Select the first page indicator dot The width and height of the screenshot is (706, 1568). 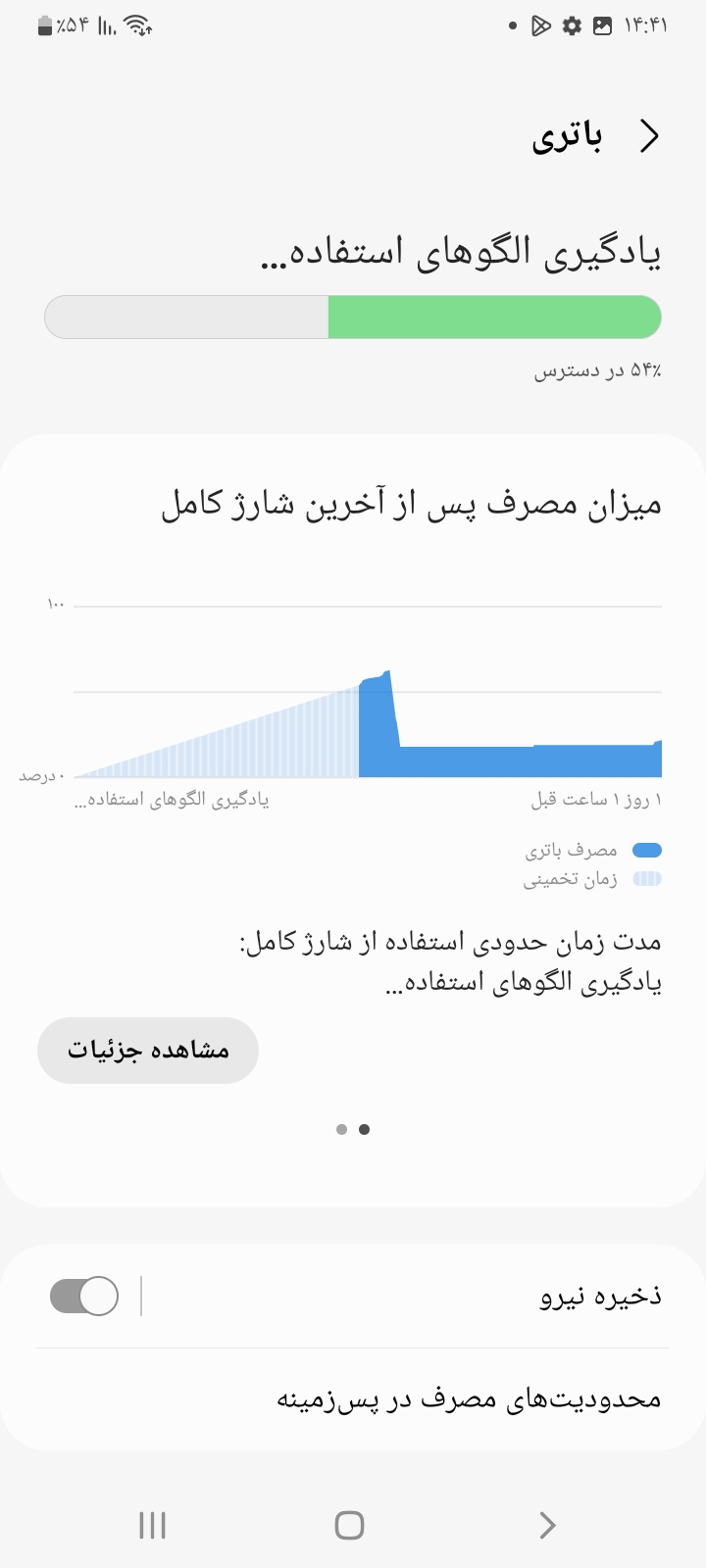[341, 1129]
